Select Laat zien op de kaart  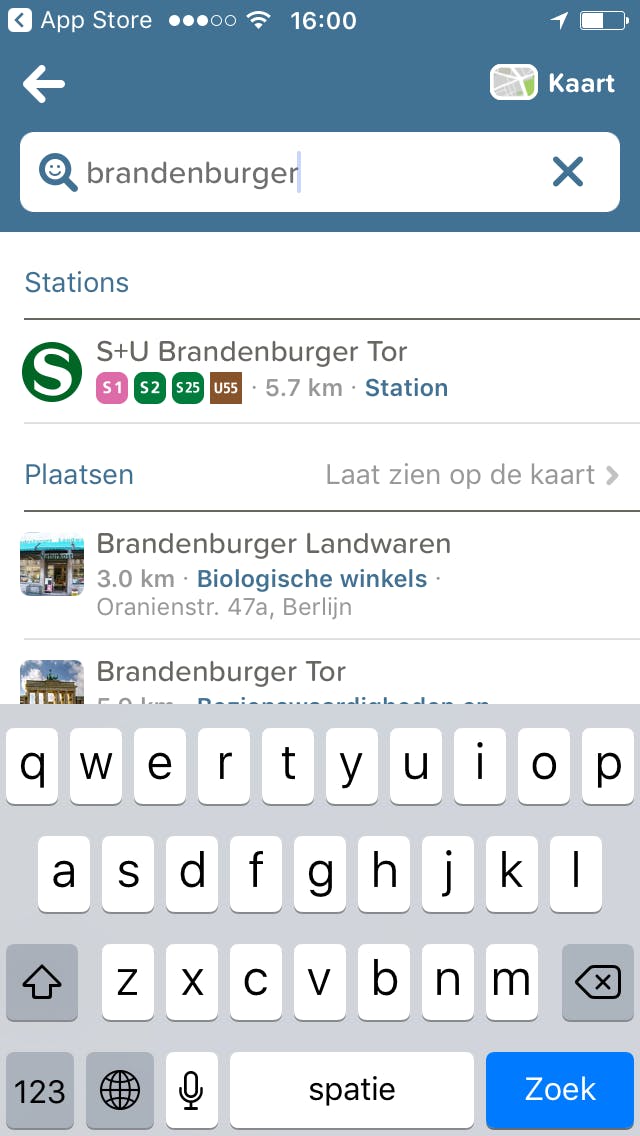tap(472, 474)
